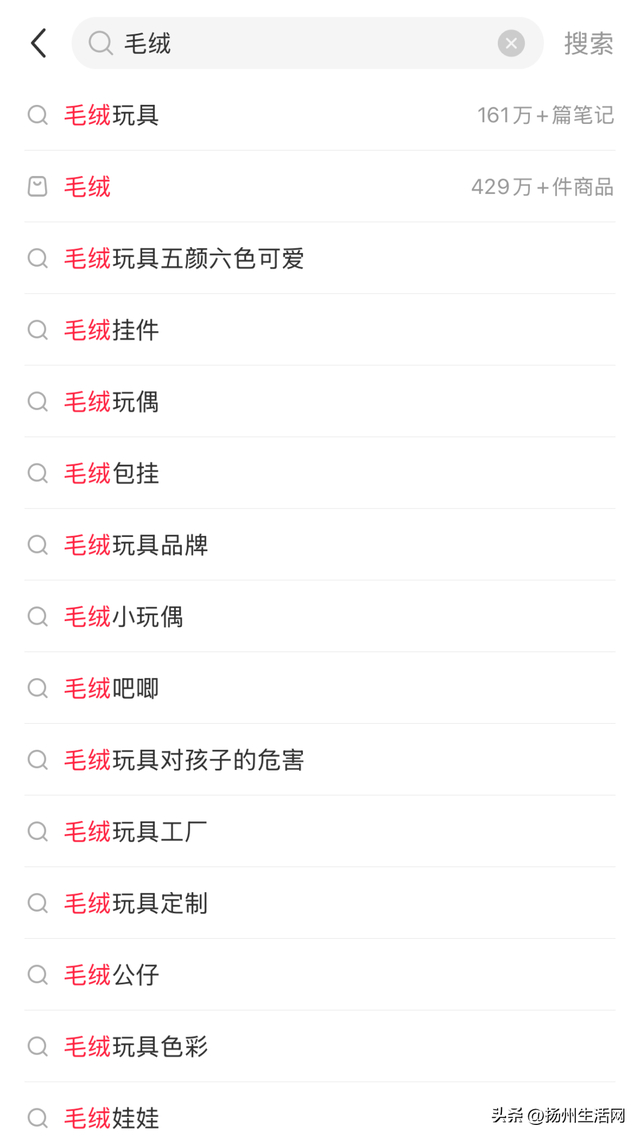640x1138 pixels.
Task: Select the suggestion 毛绒挂件
Action: (320, 330)
